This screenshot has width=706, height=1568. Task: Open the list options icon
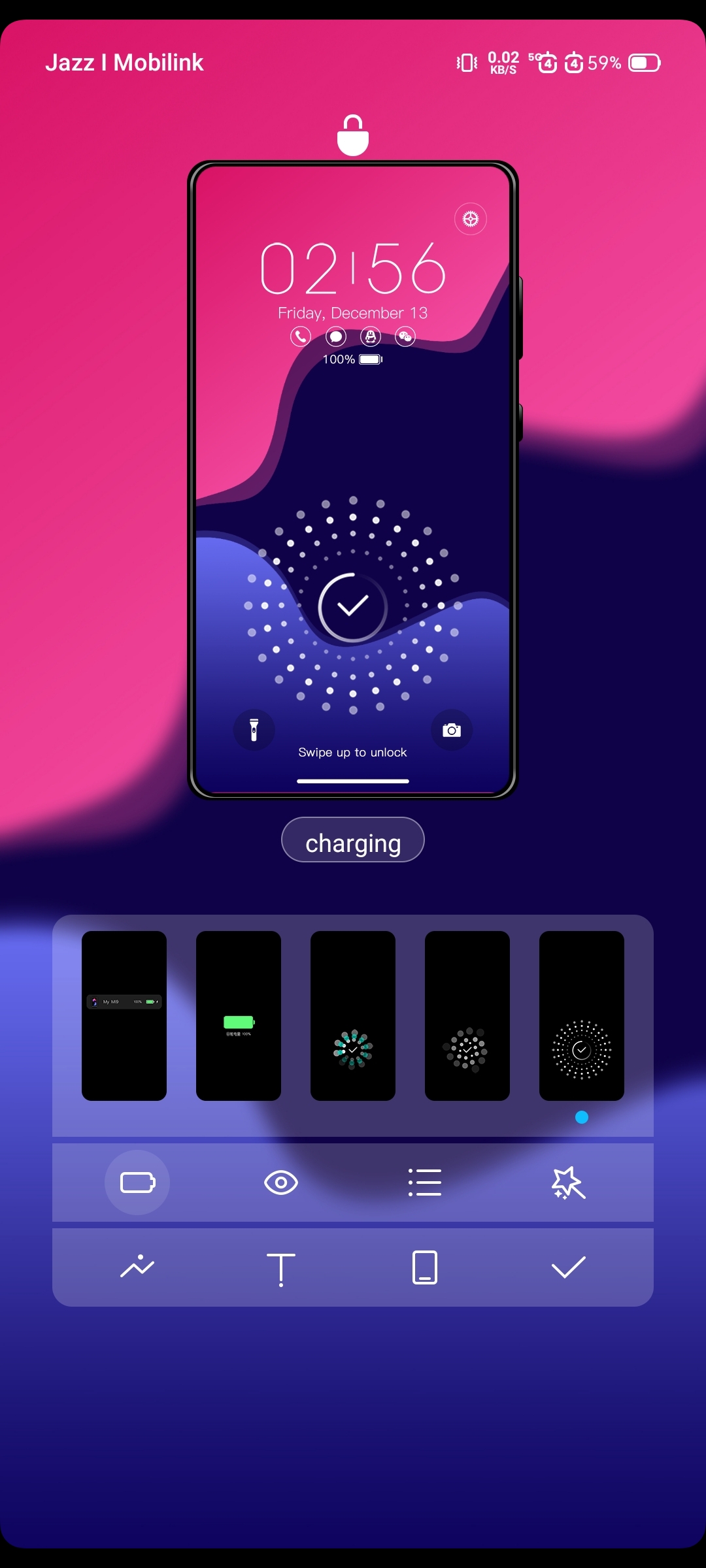pos(425,1183)
